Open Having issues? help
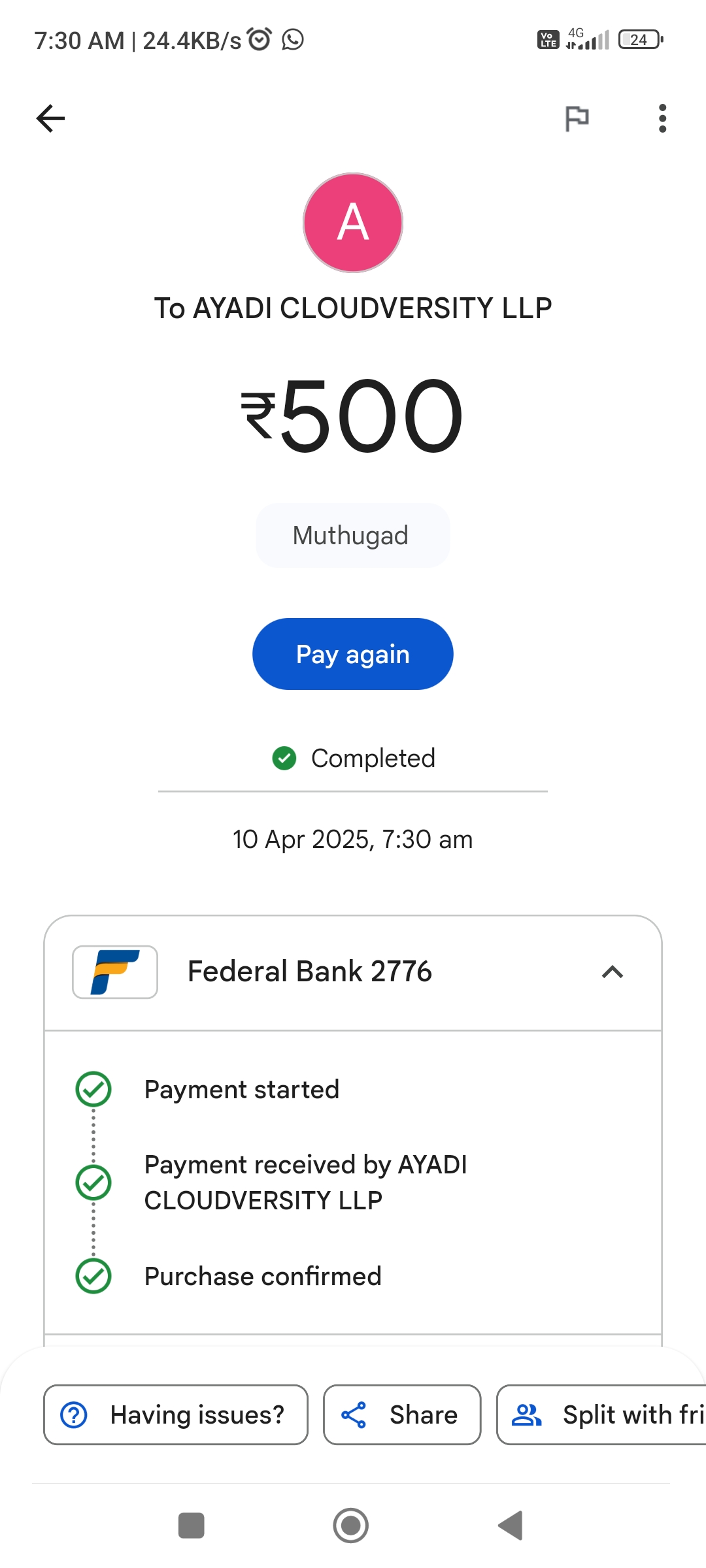Viewport: 706px width, 1568px height. point(175,1414)
